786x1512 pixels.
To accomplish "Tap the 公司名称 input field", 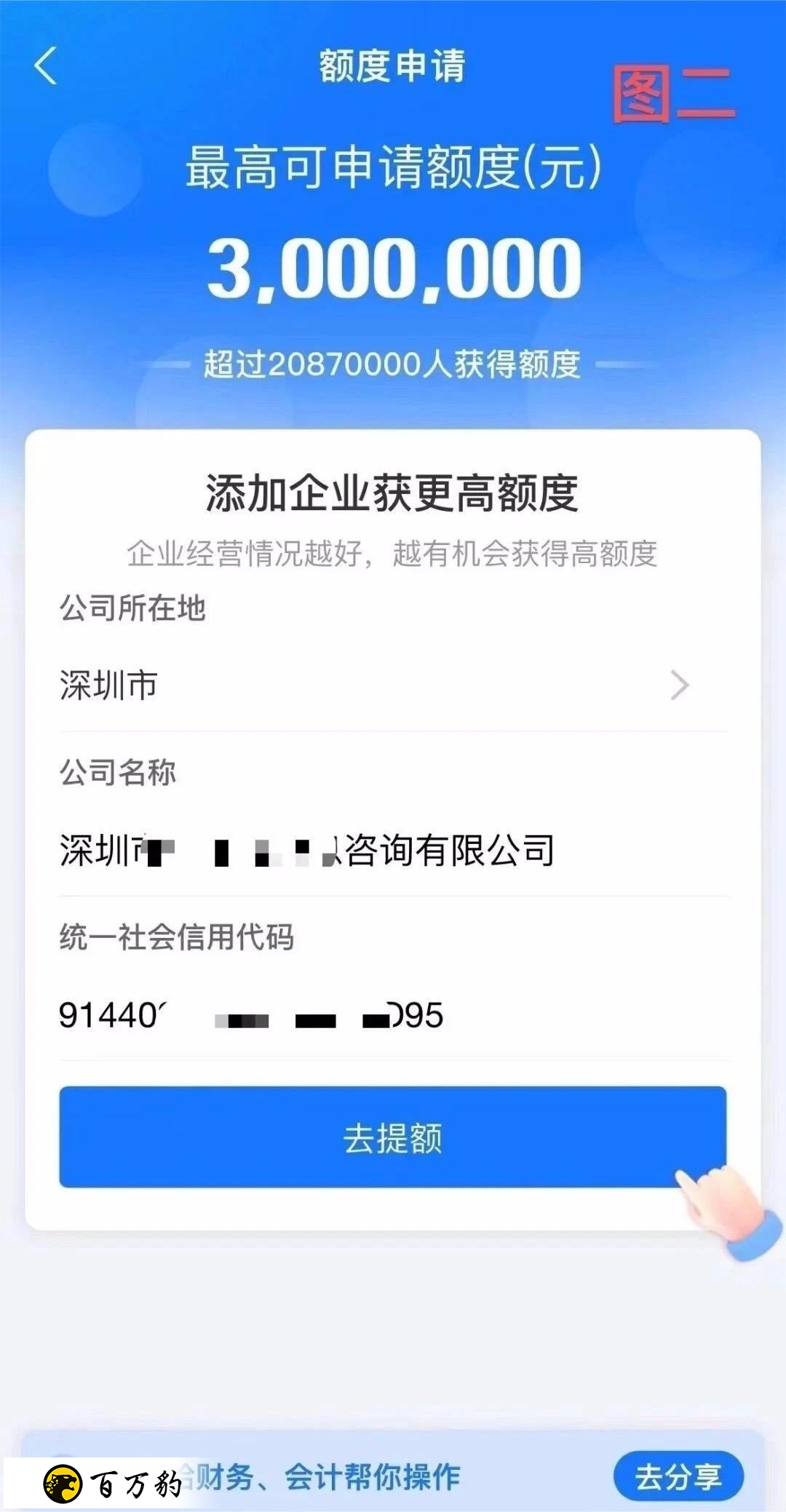I will tap(393, 850).
